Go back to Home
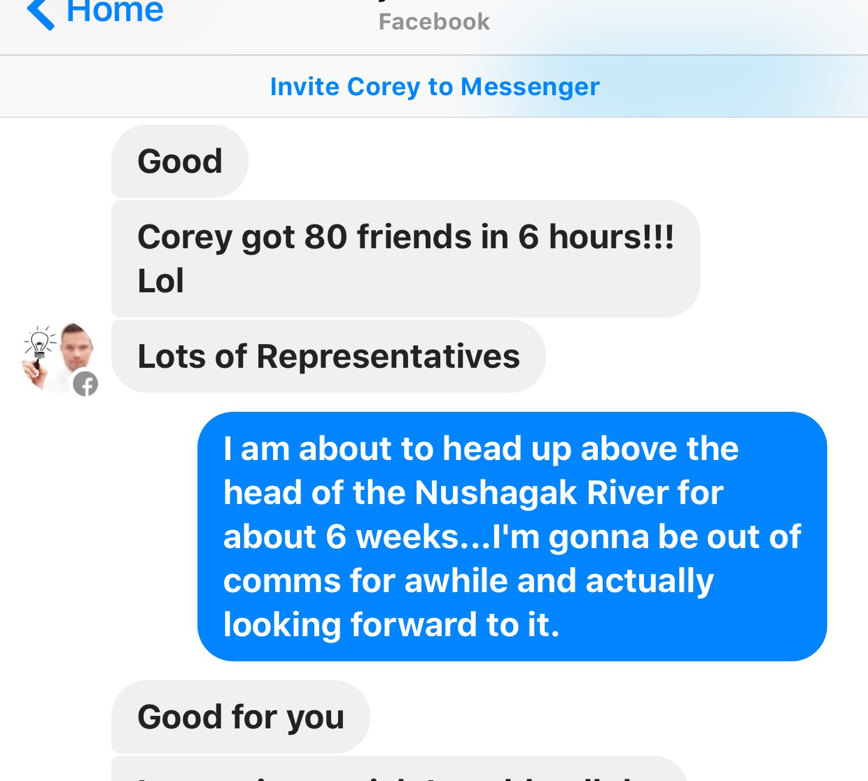Screen dimensions: 868x781 coord(95,12)
